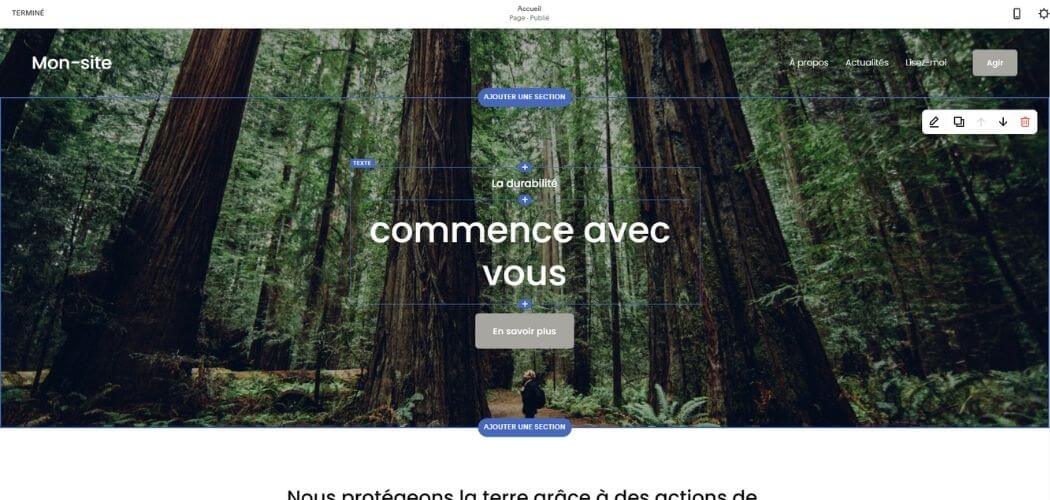Edit the section with the pencil icon
The image size is (1050, 500).
tap(934, 122)
